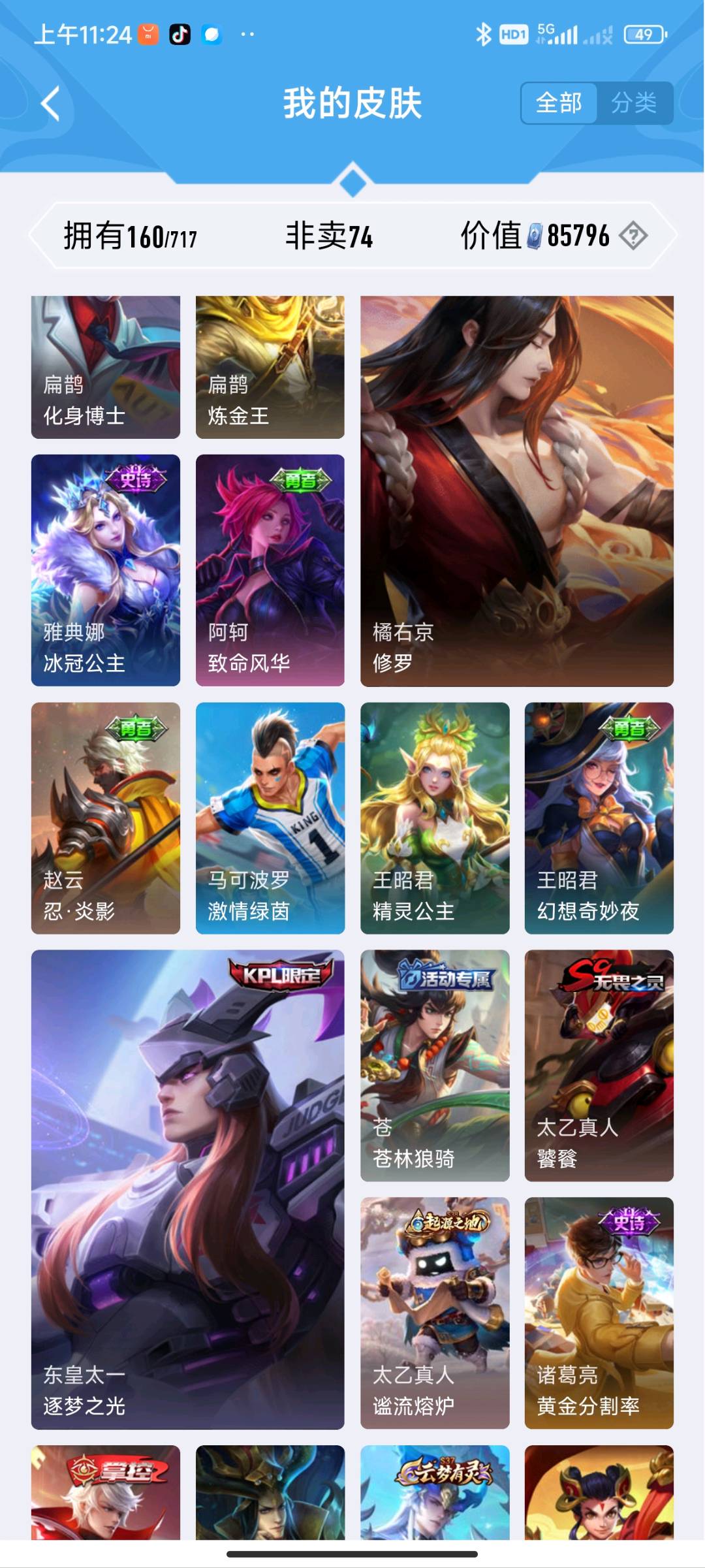
Task: Switch to the 全部 tab
Action: click(559, 103)
